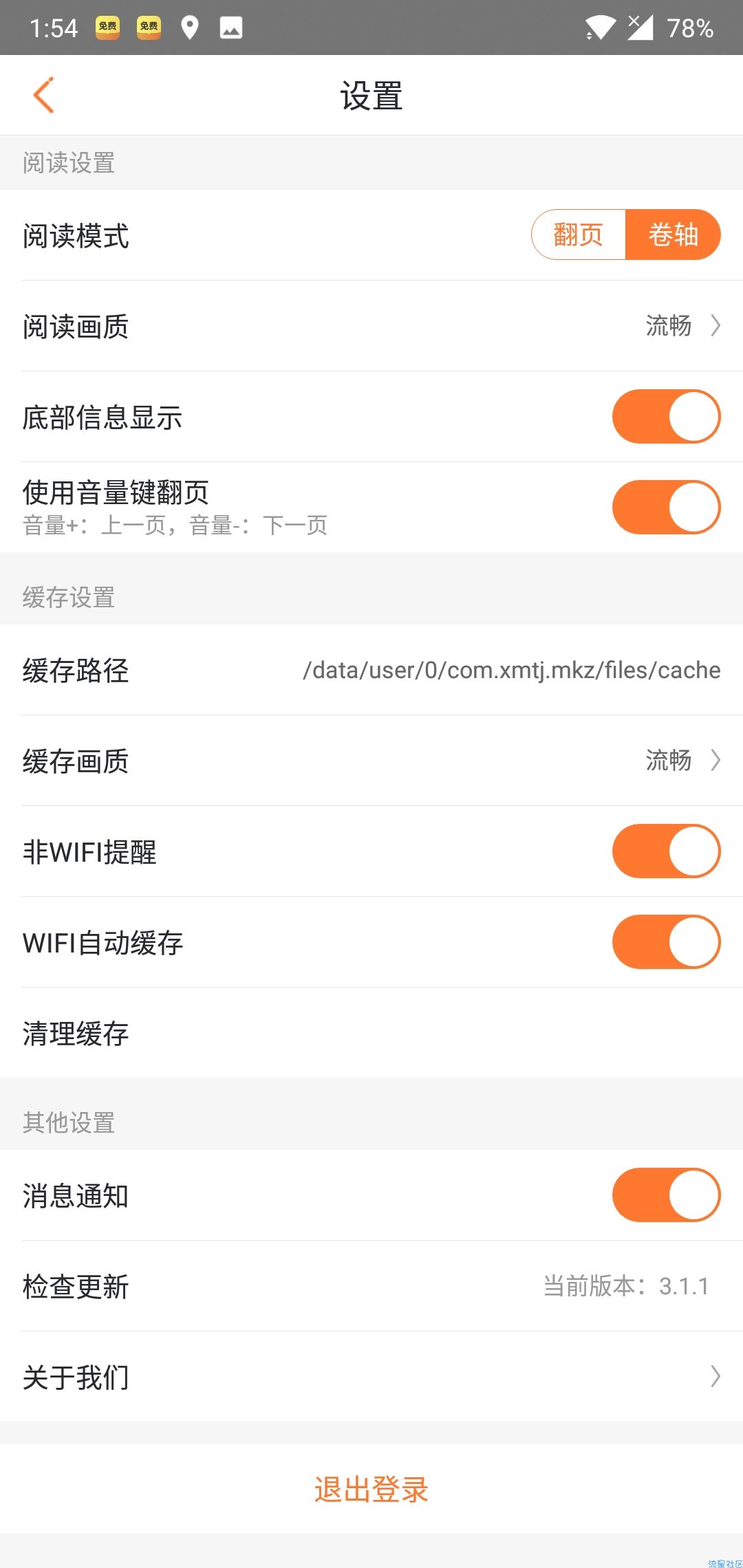743x1568 pixels.
Task: Disable 消息通知 notifications switch
Action: point(666,1195)
